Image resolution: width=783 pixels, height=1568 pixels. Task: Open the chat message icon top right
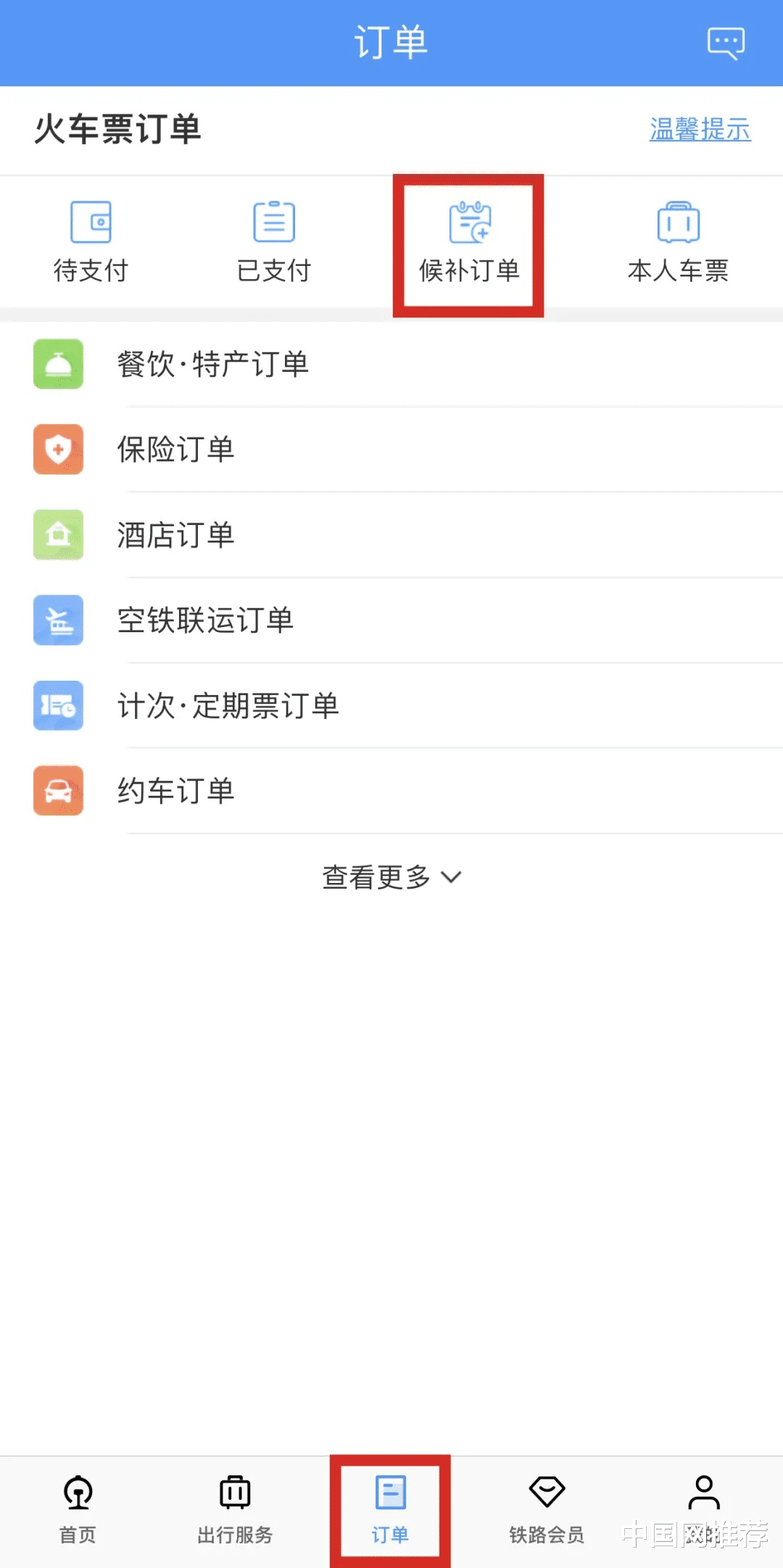tap(724, 41)
